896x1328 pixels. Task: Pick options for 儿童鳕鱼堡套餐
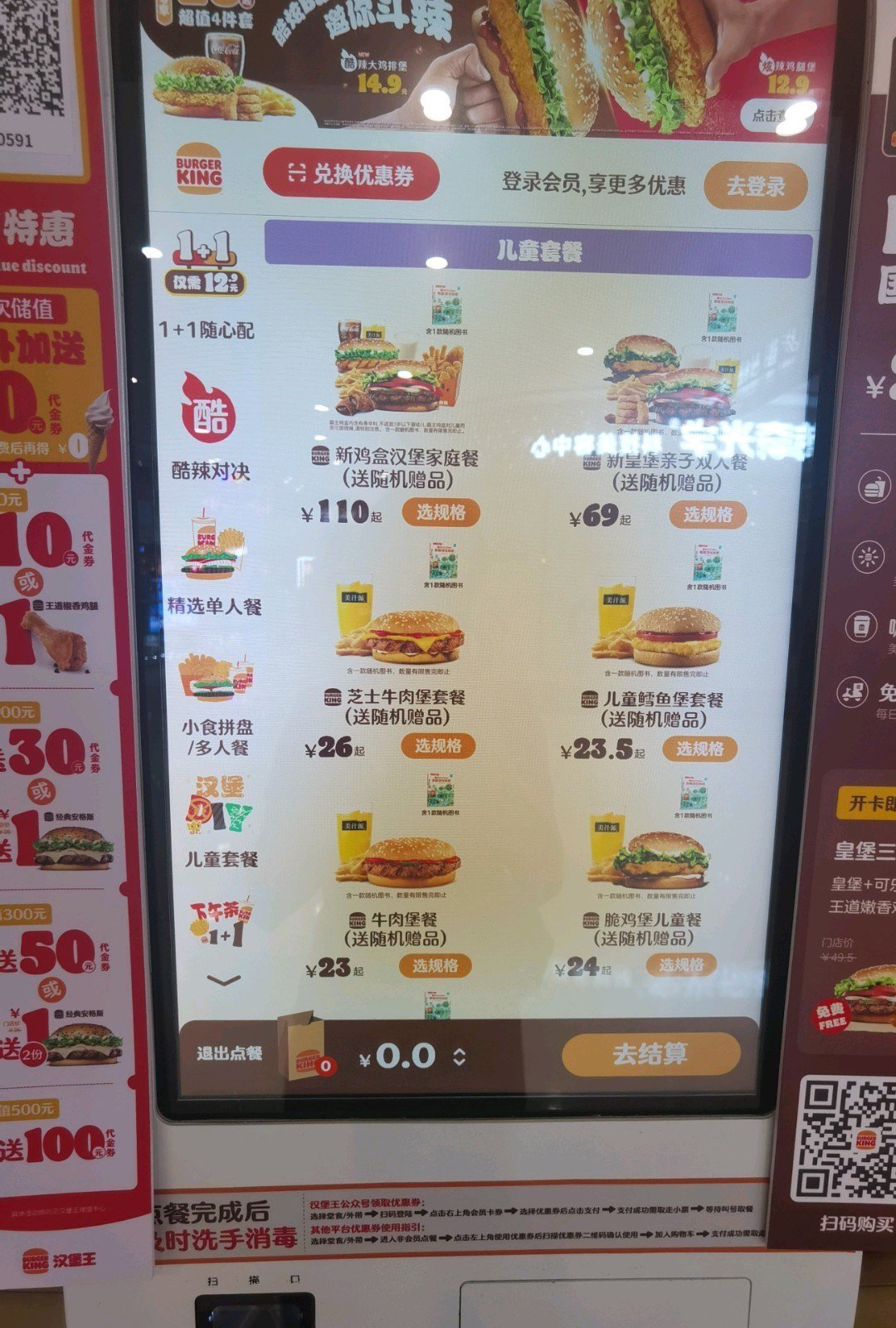click(x=699, y=749)
